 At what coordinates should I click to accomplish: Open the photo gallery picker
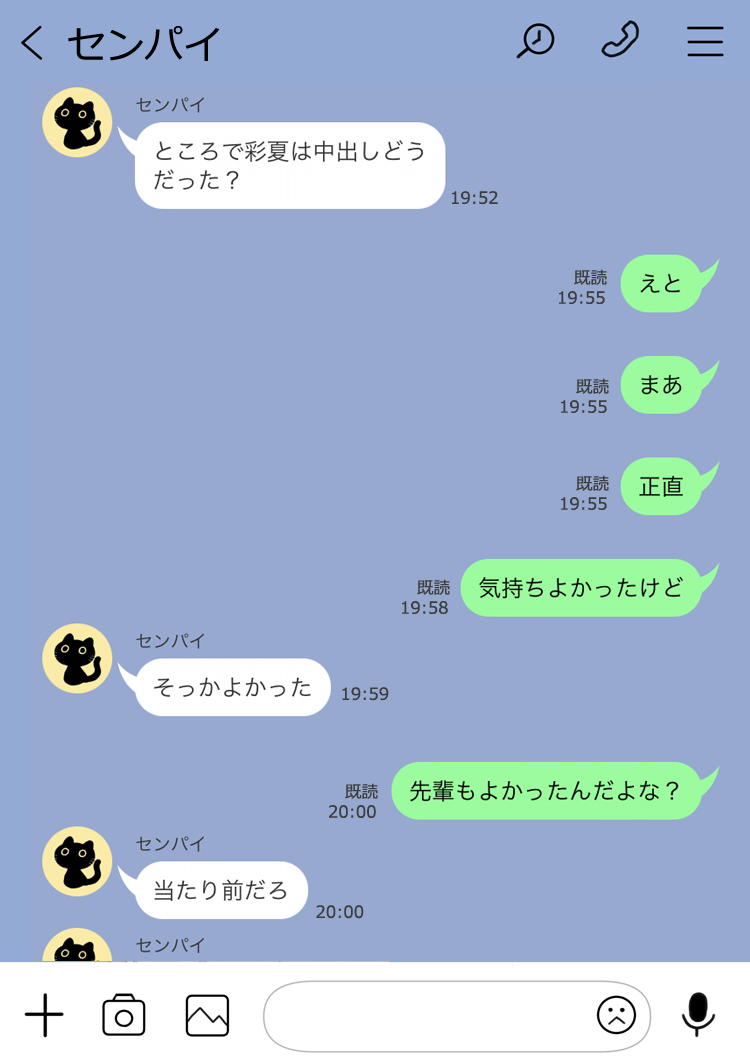(207, 1016)
